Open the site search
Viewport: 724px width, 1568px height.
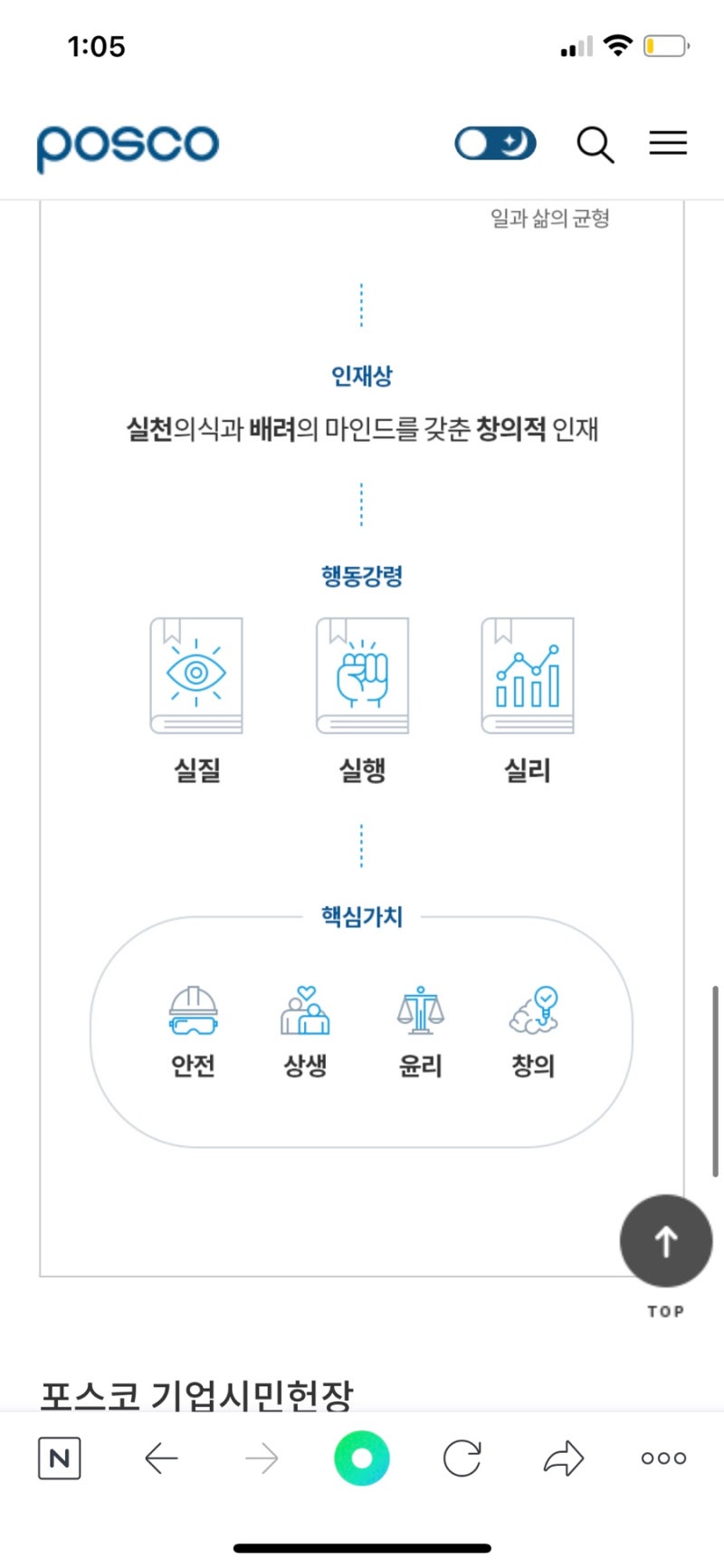click(x=595, y=144)
